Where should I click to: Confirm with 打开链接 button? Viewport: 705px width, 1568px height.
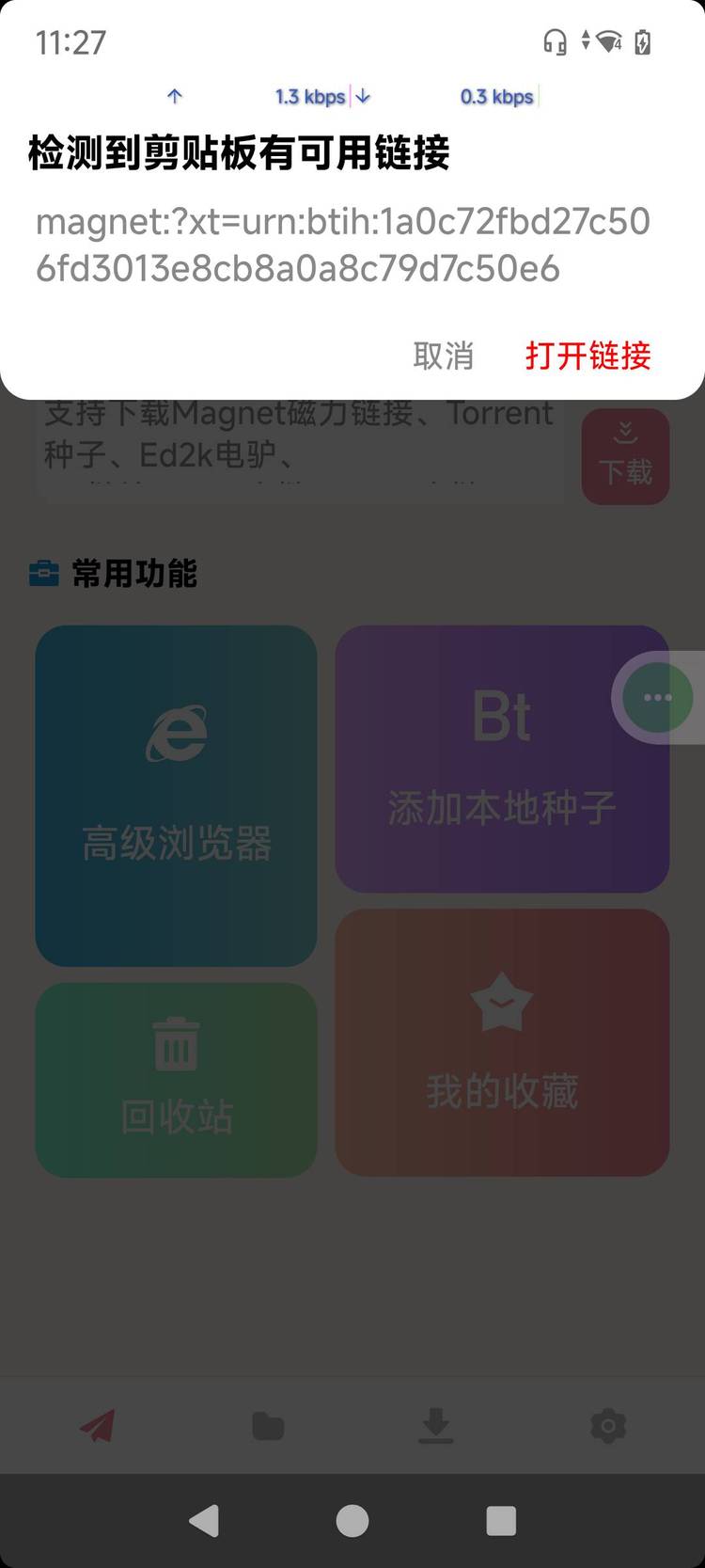587,356
